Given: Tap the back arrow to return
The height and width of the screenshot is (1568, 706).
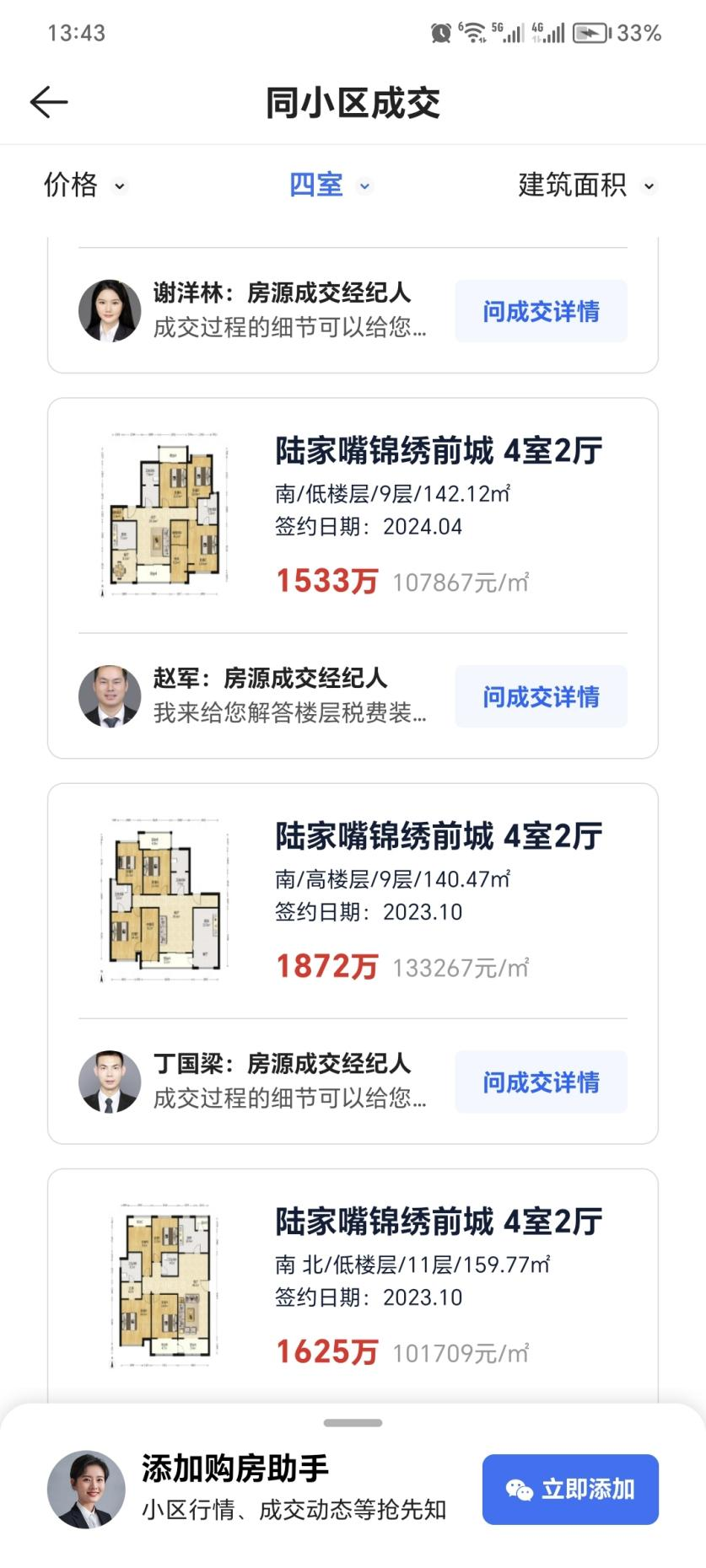Looking at the screenshot, I should pyautogui.click(x=49, y=101).
